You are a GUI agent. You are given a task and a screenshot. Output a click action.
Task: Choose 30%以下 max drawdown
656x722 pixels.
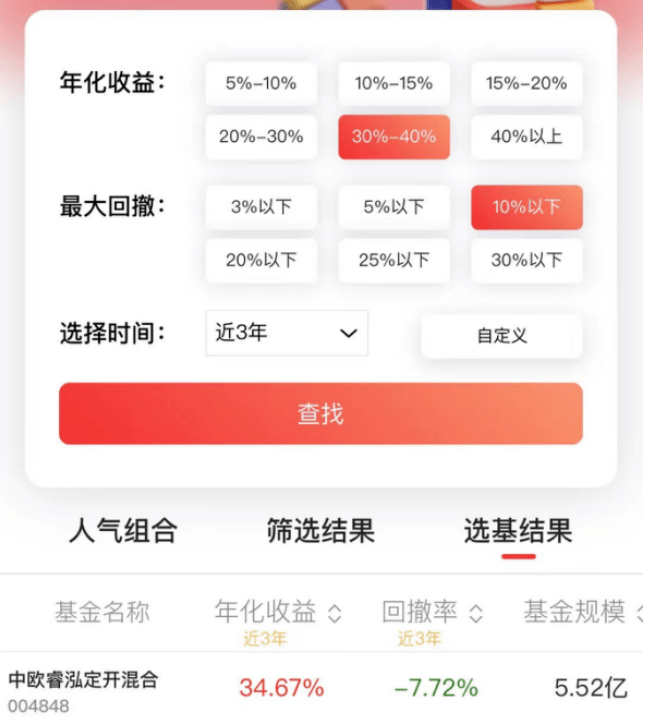tap(527, 260)
